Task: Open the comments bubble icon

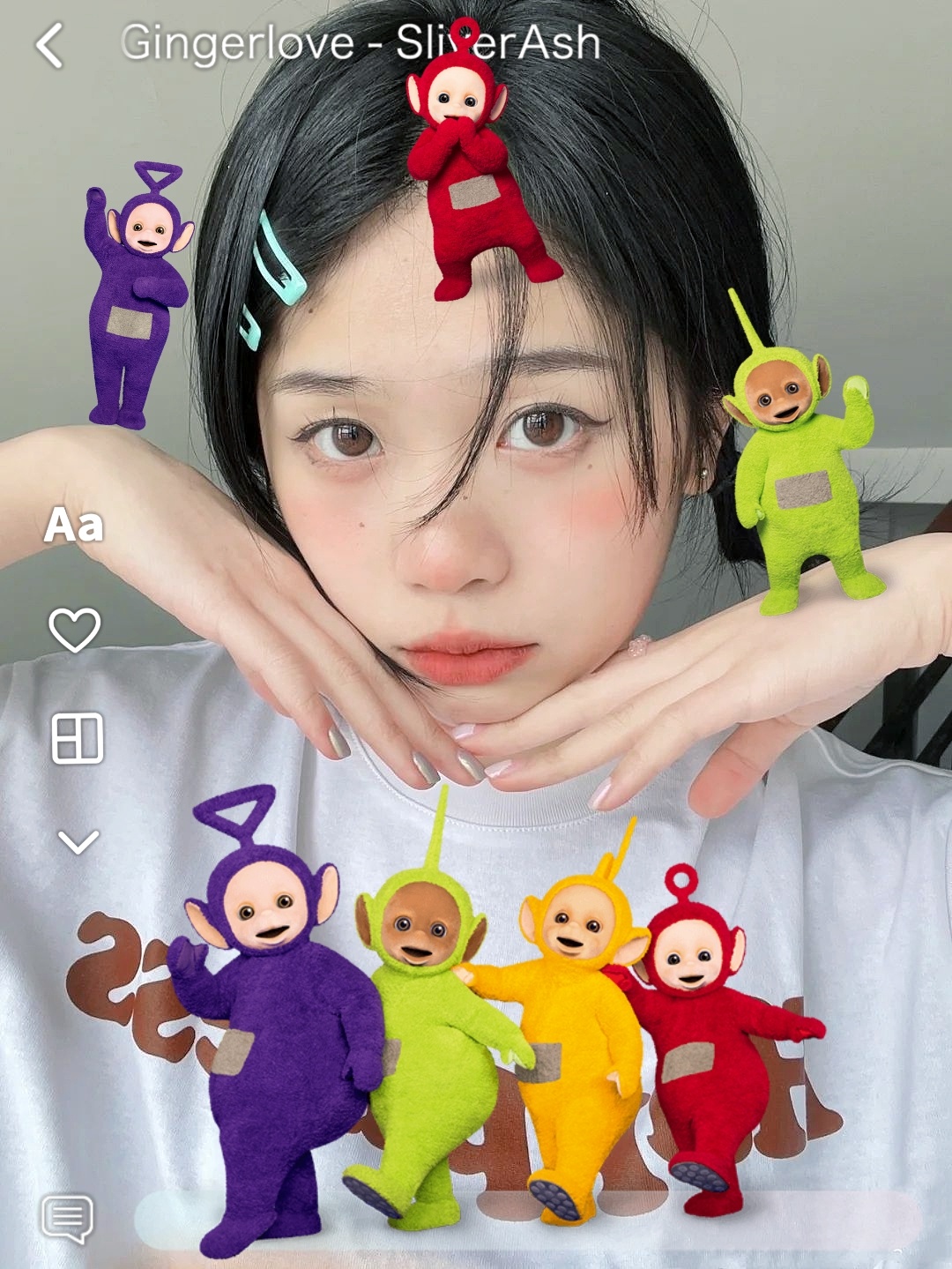Action: pyautogui.click(x=68, y=1218)
